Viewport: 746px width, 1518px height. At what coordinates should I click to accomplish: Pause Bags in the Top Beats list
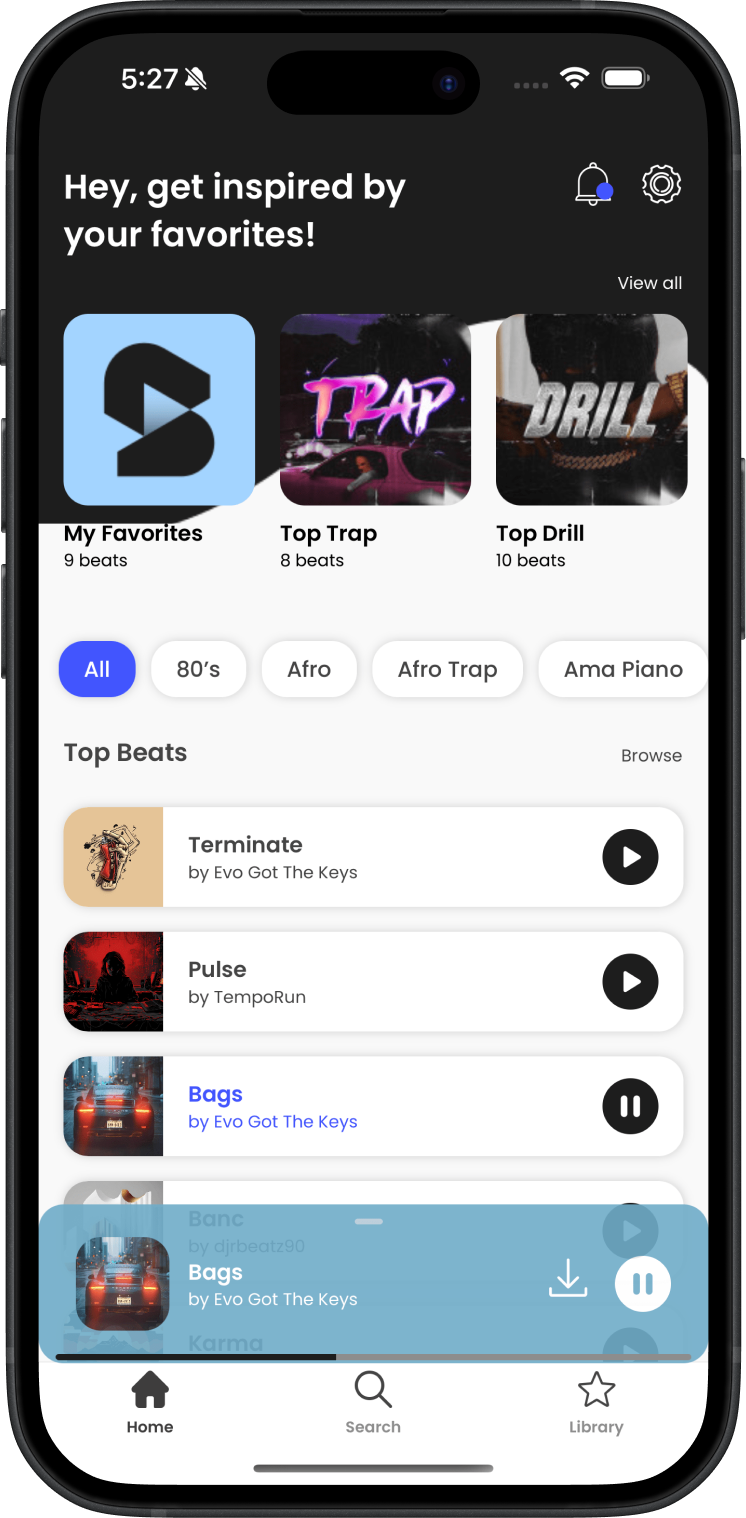pos(630,1106)
